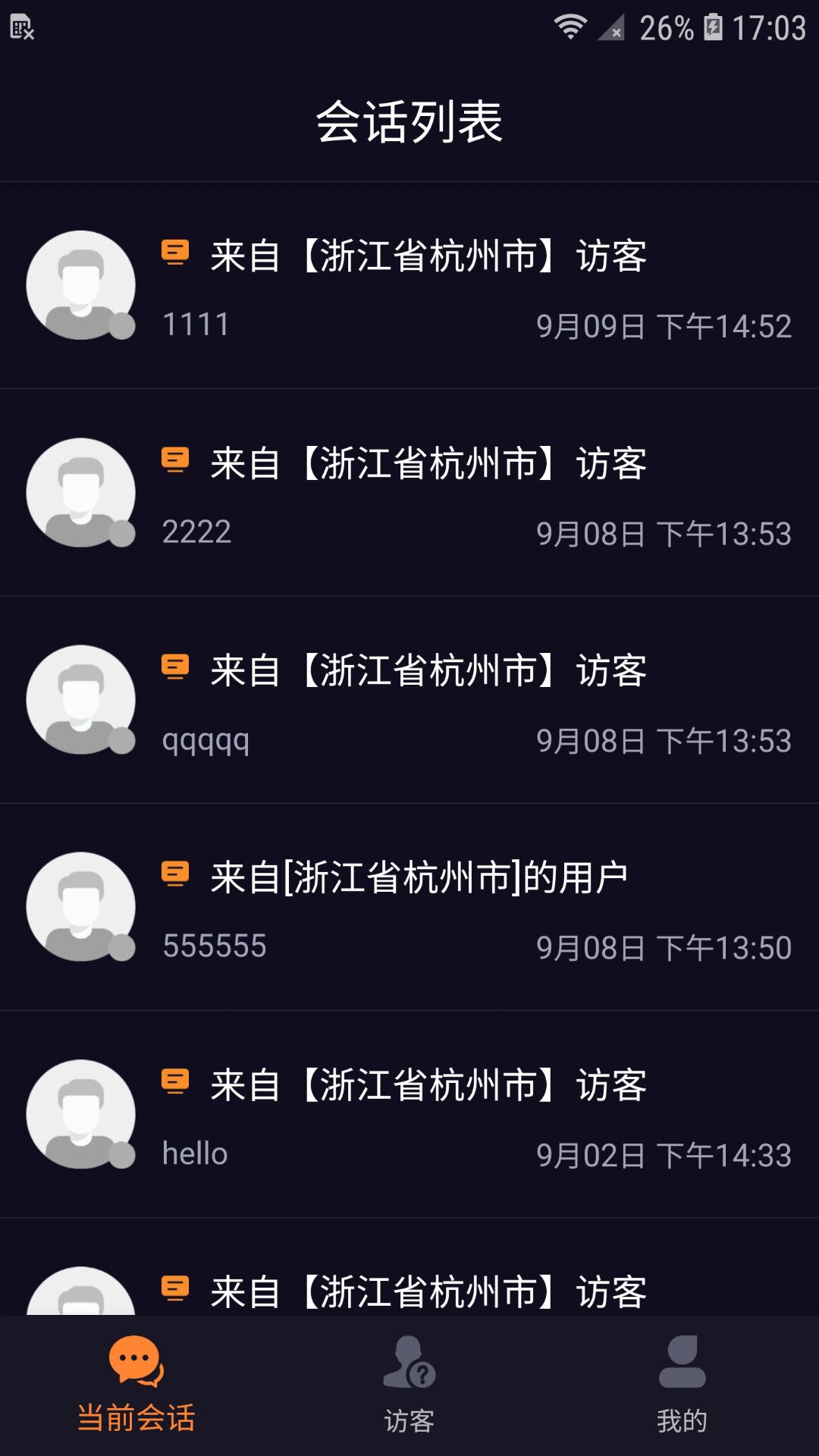Click the 会话列表 title

[x=409, y=121]
